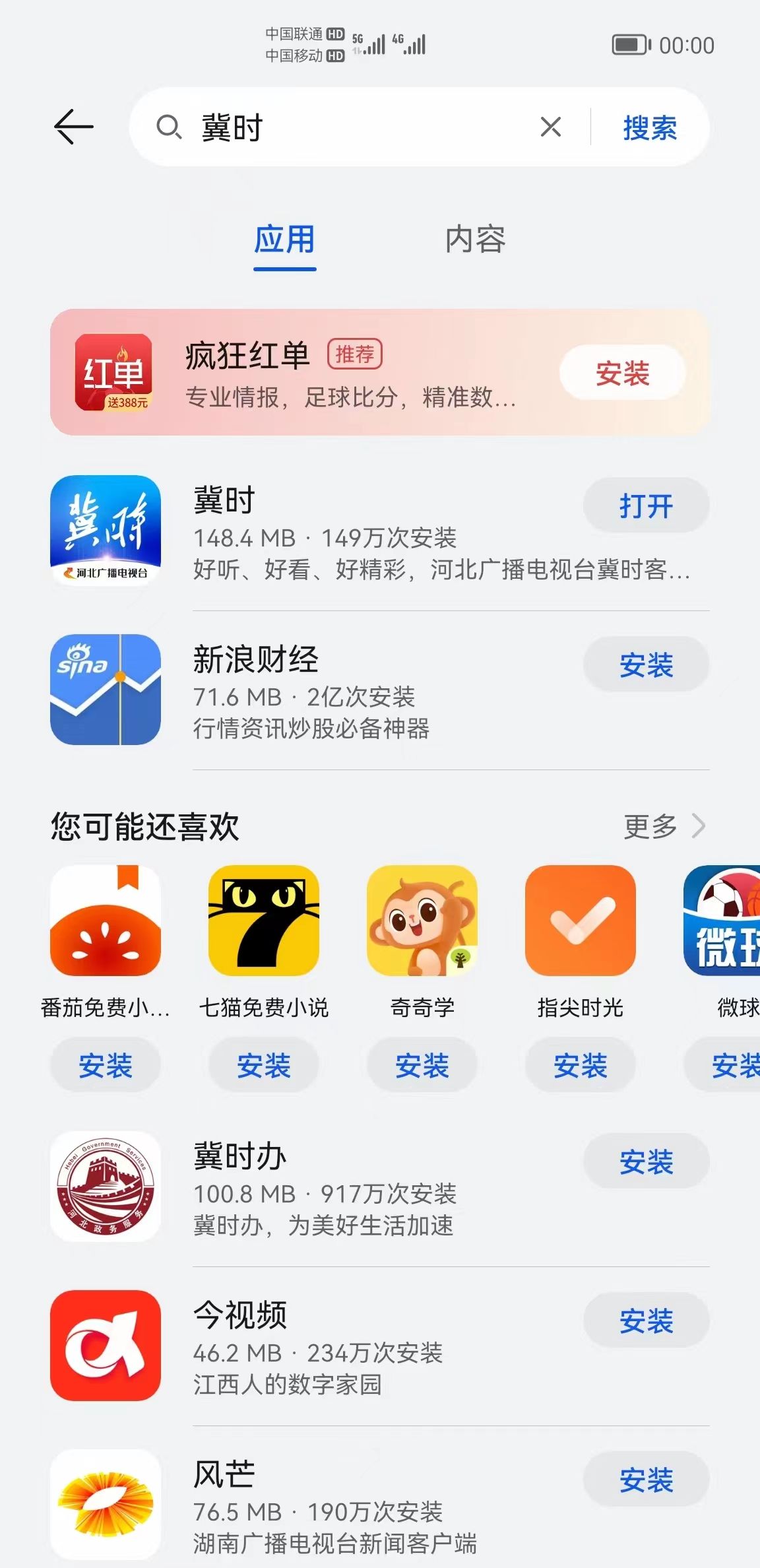Install 奇奇学

coord(422,1065)
